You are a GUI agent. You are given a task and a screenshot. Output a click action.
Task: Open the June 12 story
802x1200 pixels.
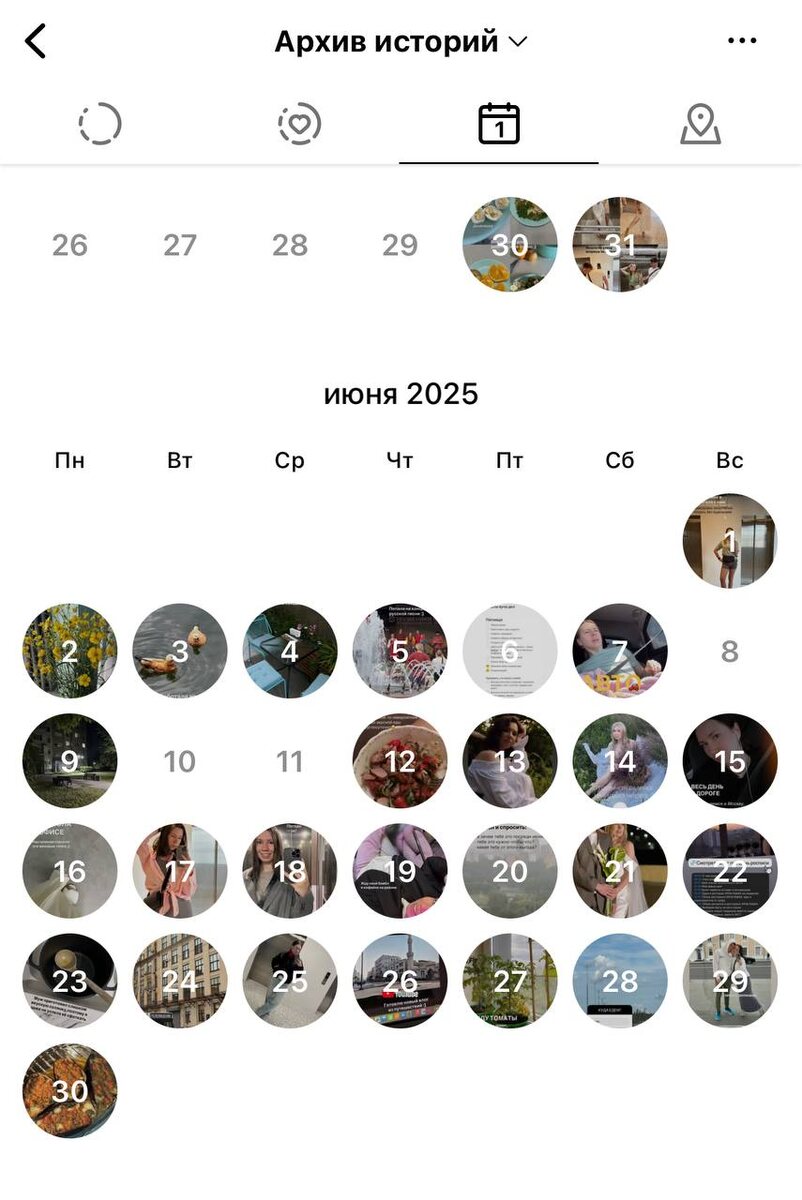400,761
